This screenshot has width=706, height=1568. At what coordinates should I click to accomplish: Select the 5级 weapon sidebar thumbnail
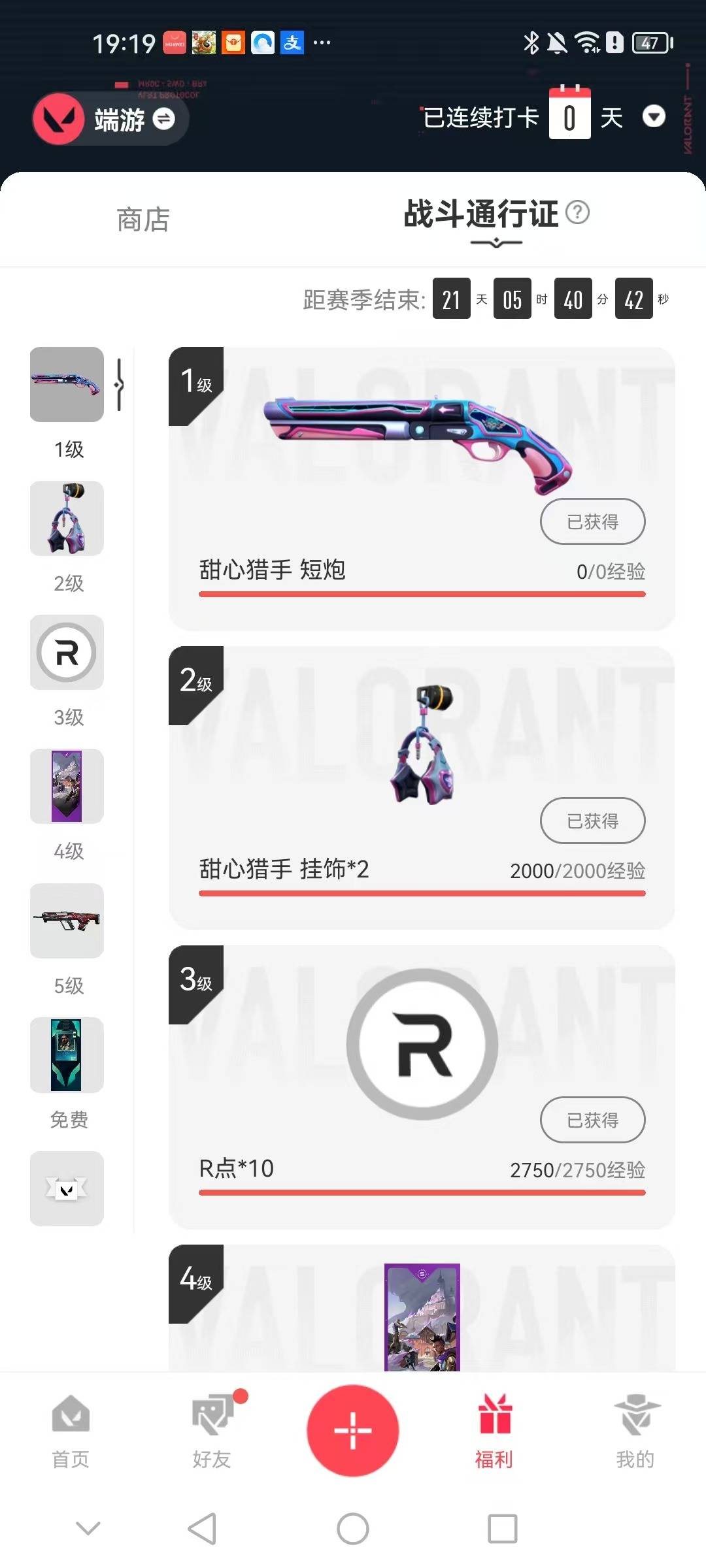click(x=67, y=921)
